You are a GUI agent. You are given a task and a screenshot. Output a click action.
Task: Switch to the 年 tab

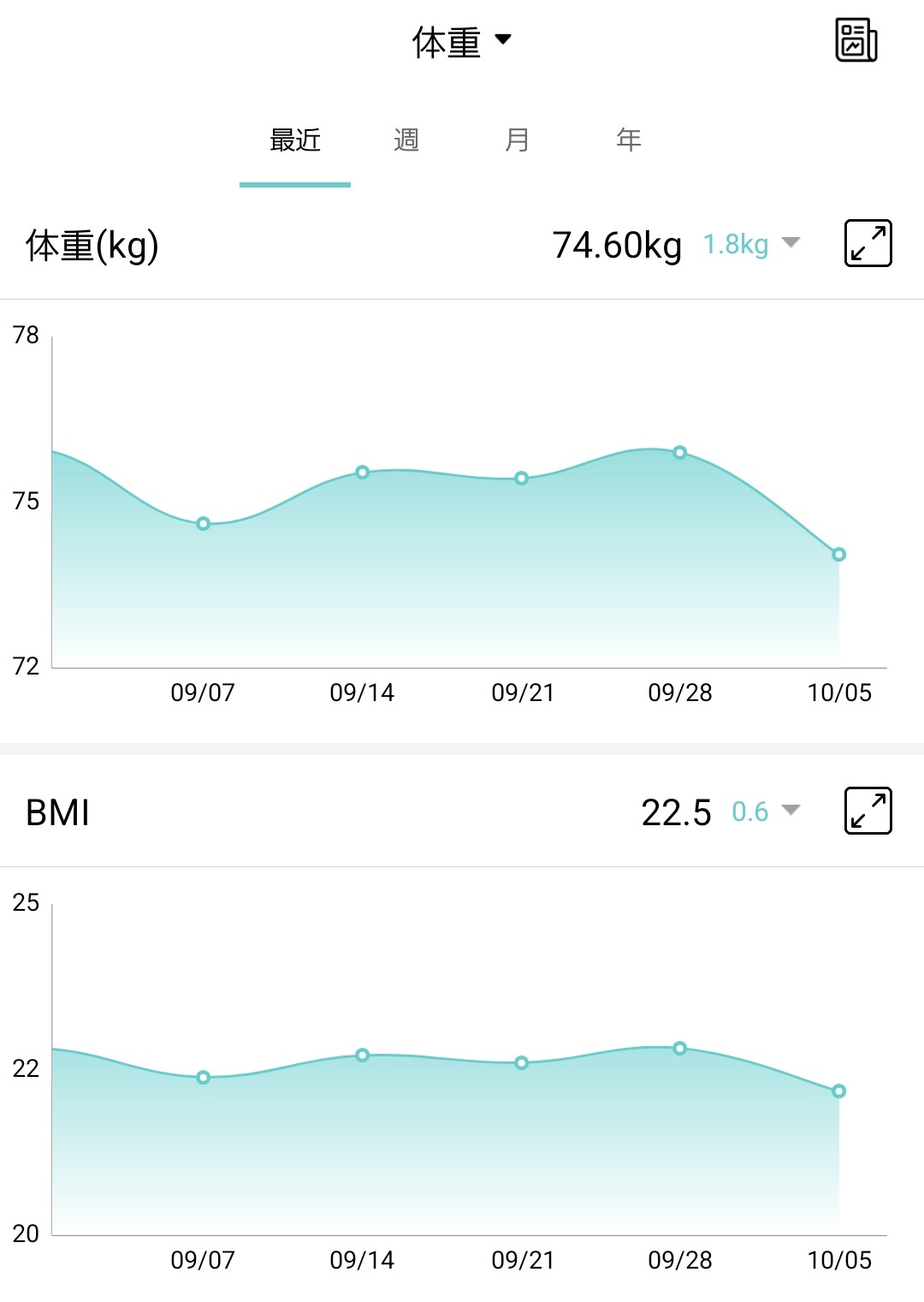pyautogui.click(x=629, y=140)
